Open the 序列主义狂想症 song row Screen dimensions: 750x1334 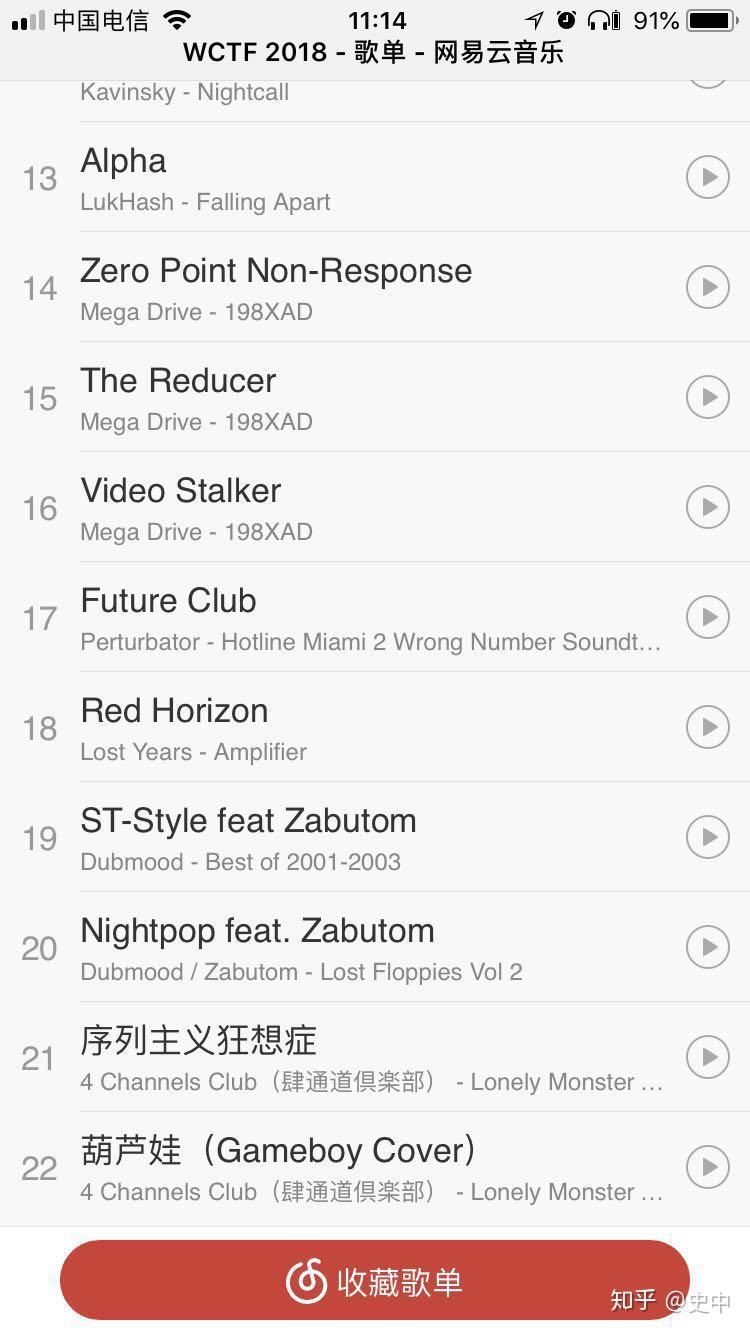375,1057
